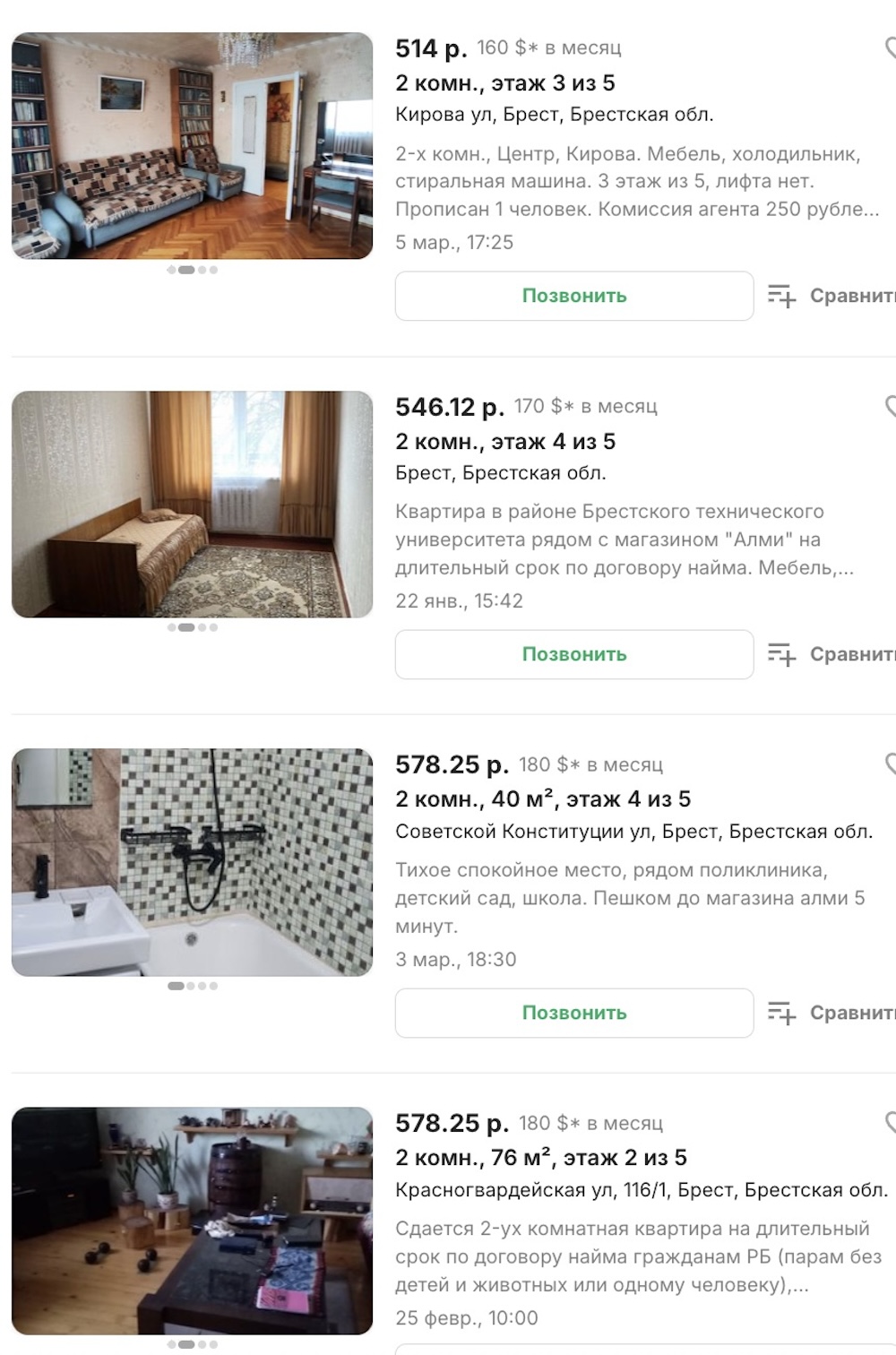Image resolution: width=896 pixels, height=1355 pixels.
Task: Open the 2 комн., этаж 3 из 5 listing
Action: 504,83
